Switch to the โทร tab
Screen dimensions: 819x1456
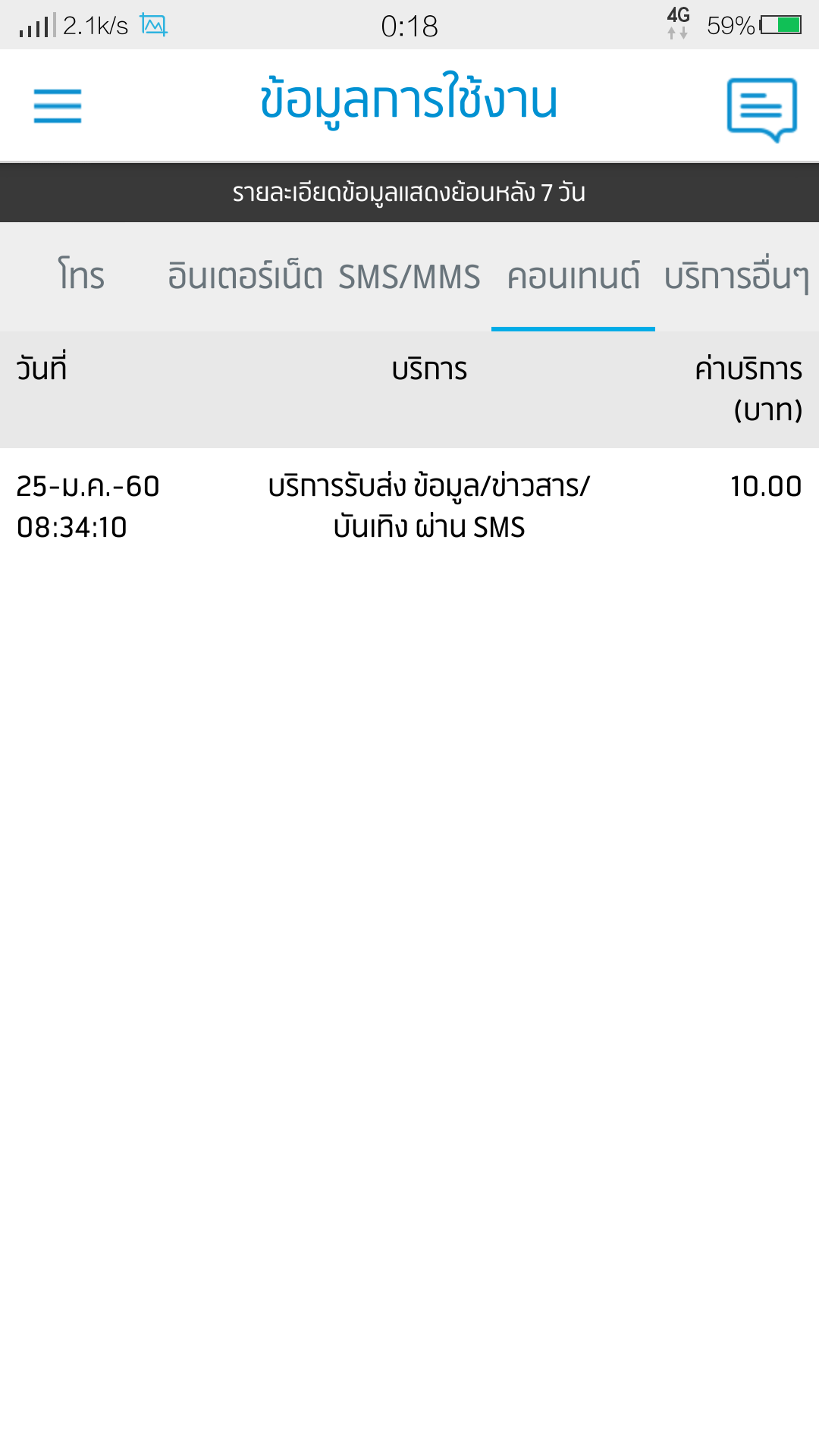coord(81,276)
